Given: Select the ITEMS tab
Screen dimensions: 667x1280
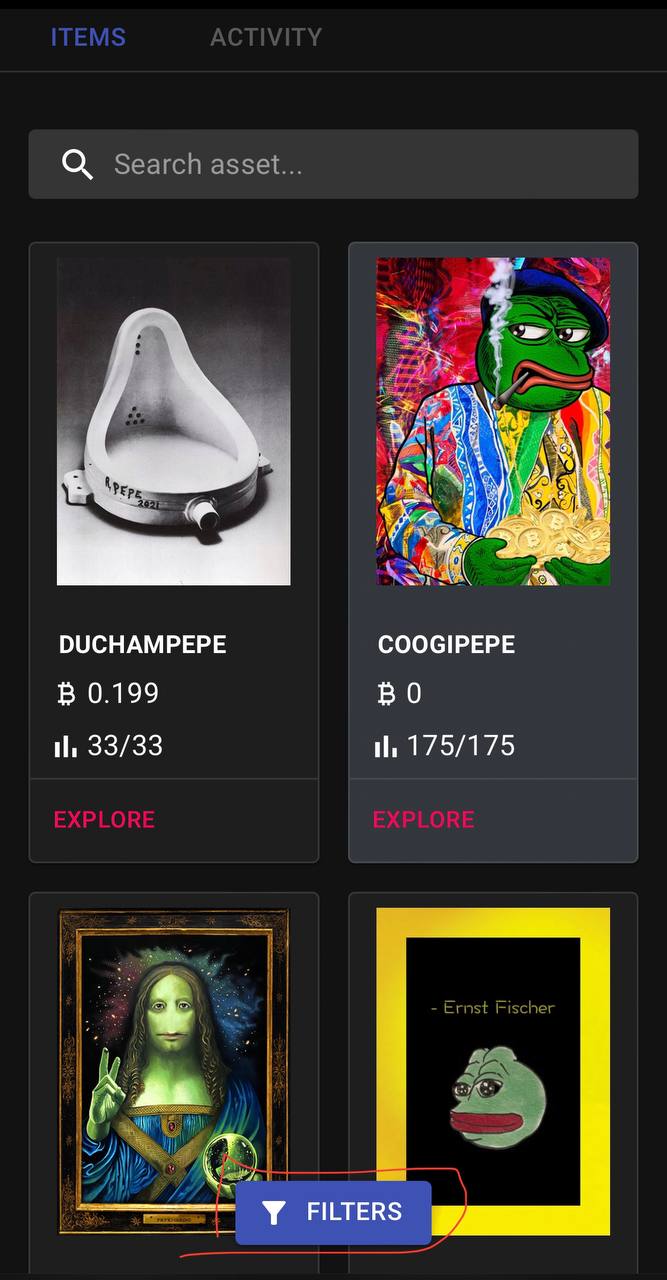Looking at the screenshot, I should (88, 38).
